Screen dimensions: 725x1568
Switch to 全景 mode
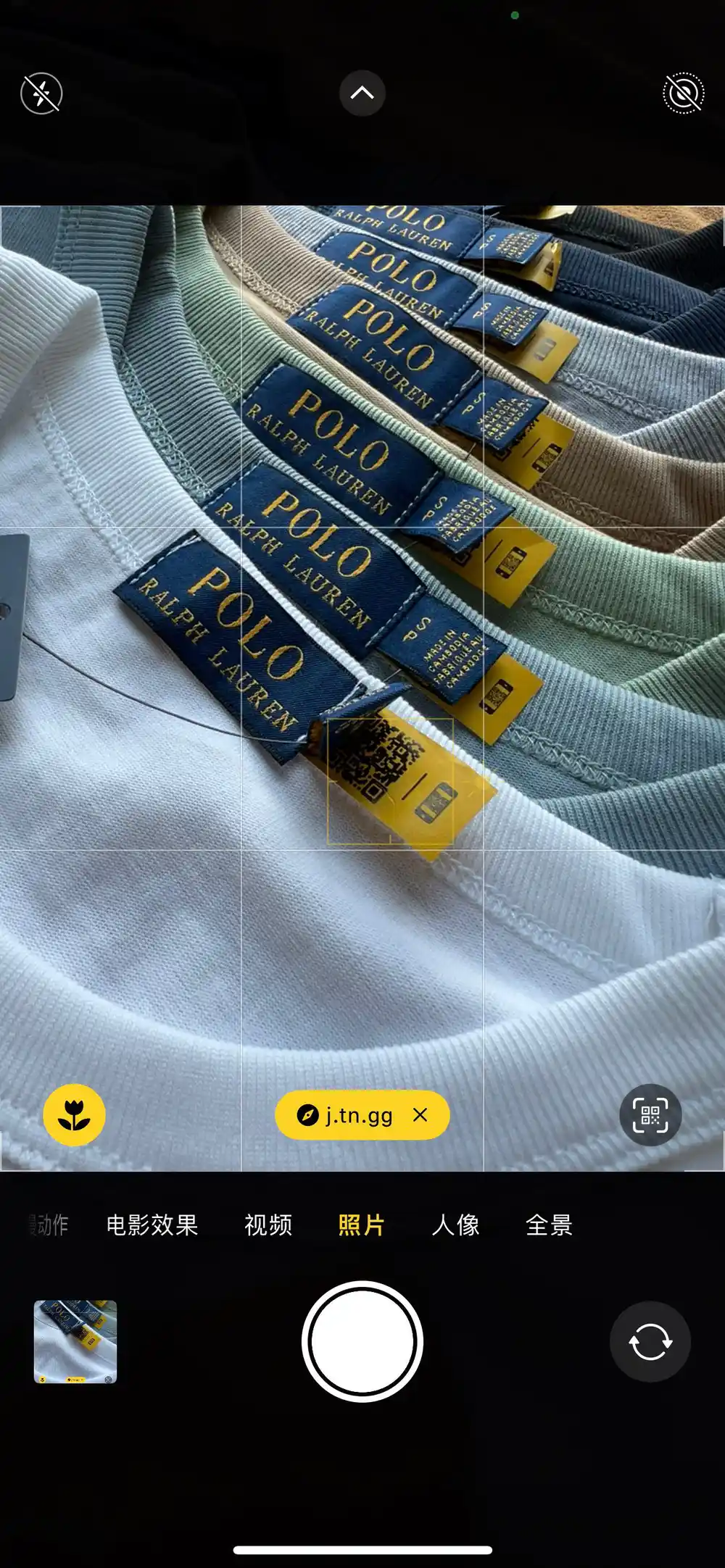point(549,1225)
